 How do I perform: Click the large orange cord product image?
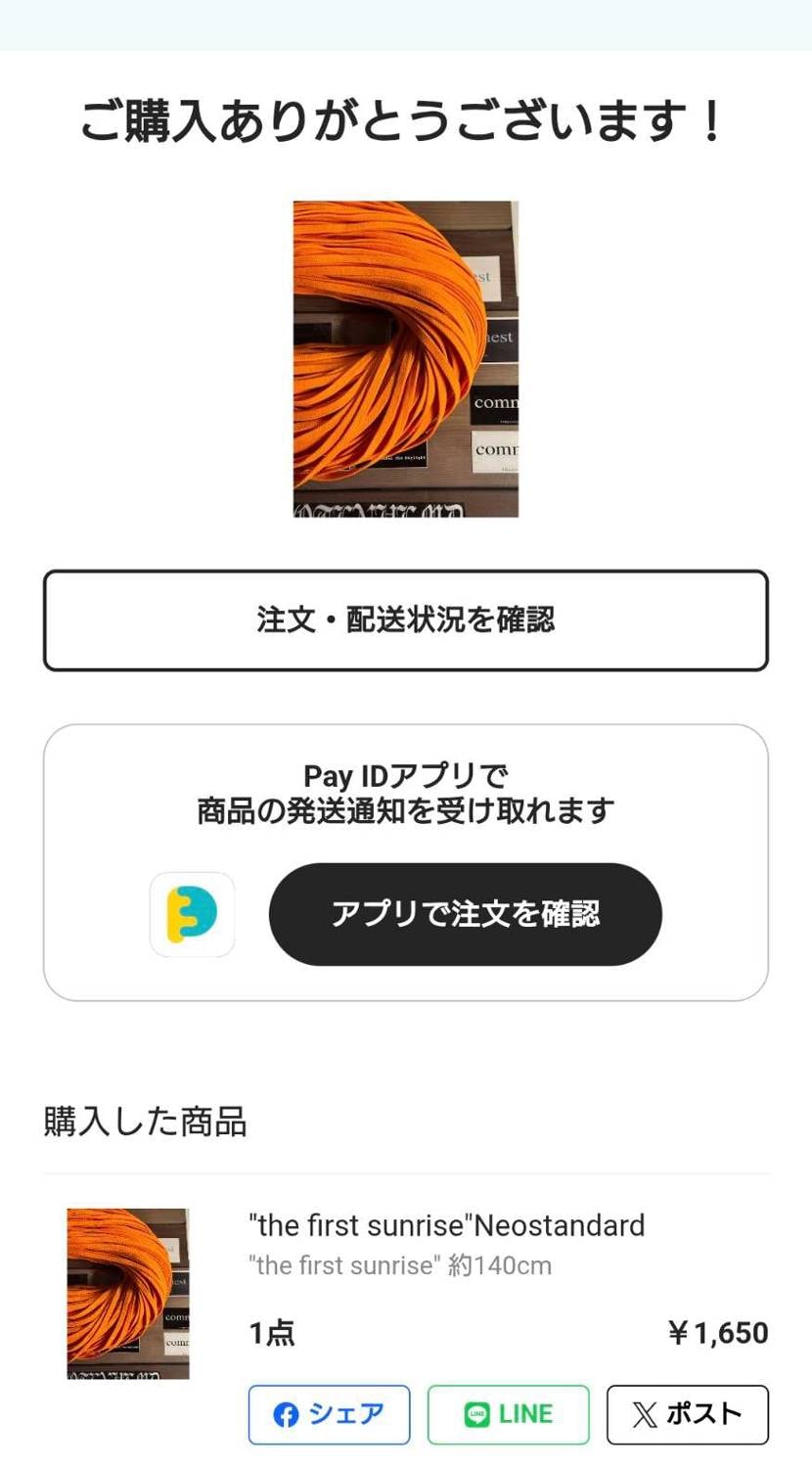click(406, 358)
